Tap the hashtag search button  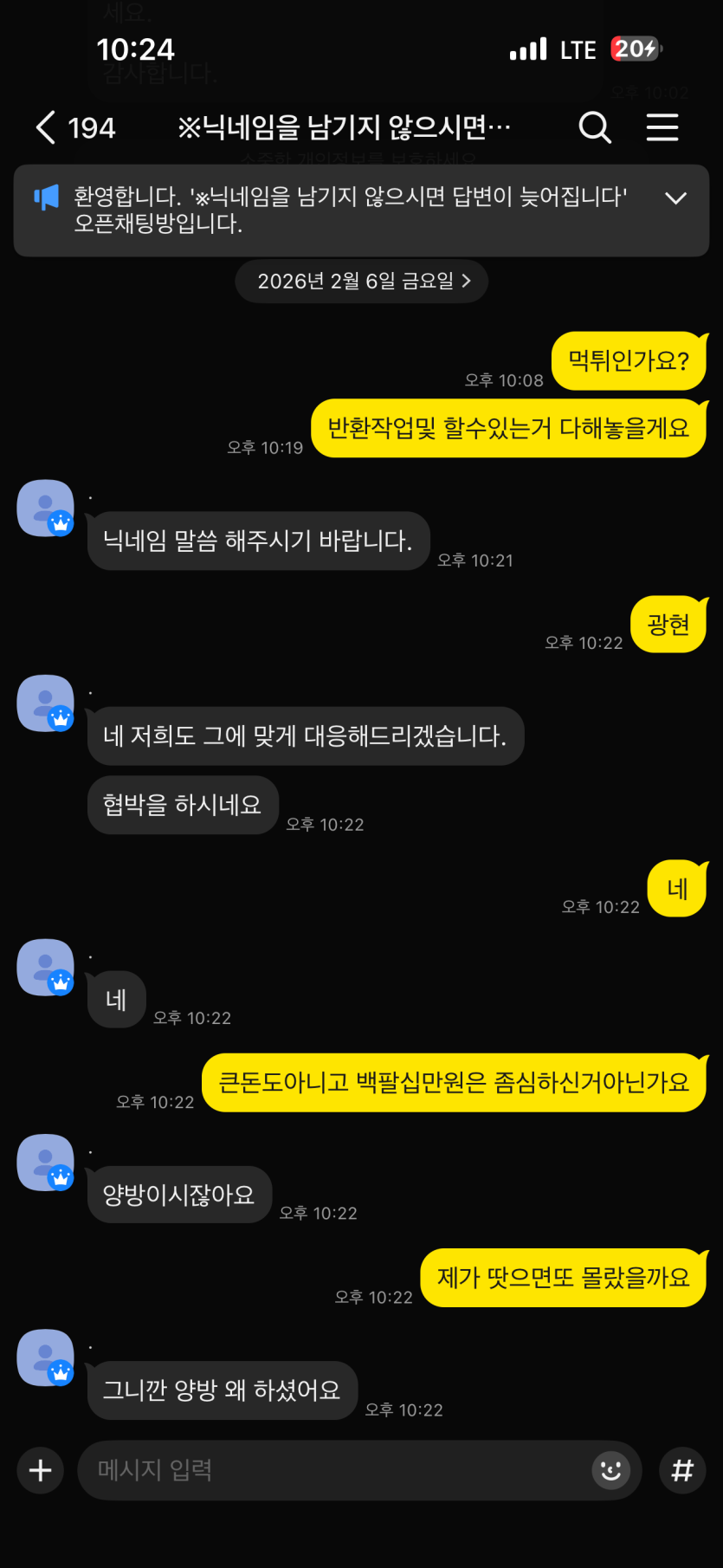(682, 1470)
